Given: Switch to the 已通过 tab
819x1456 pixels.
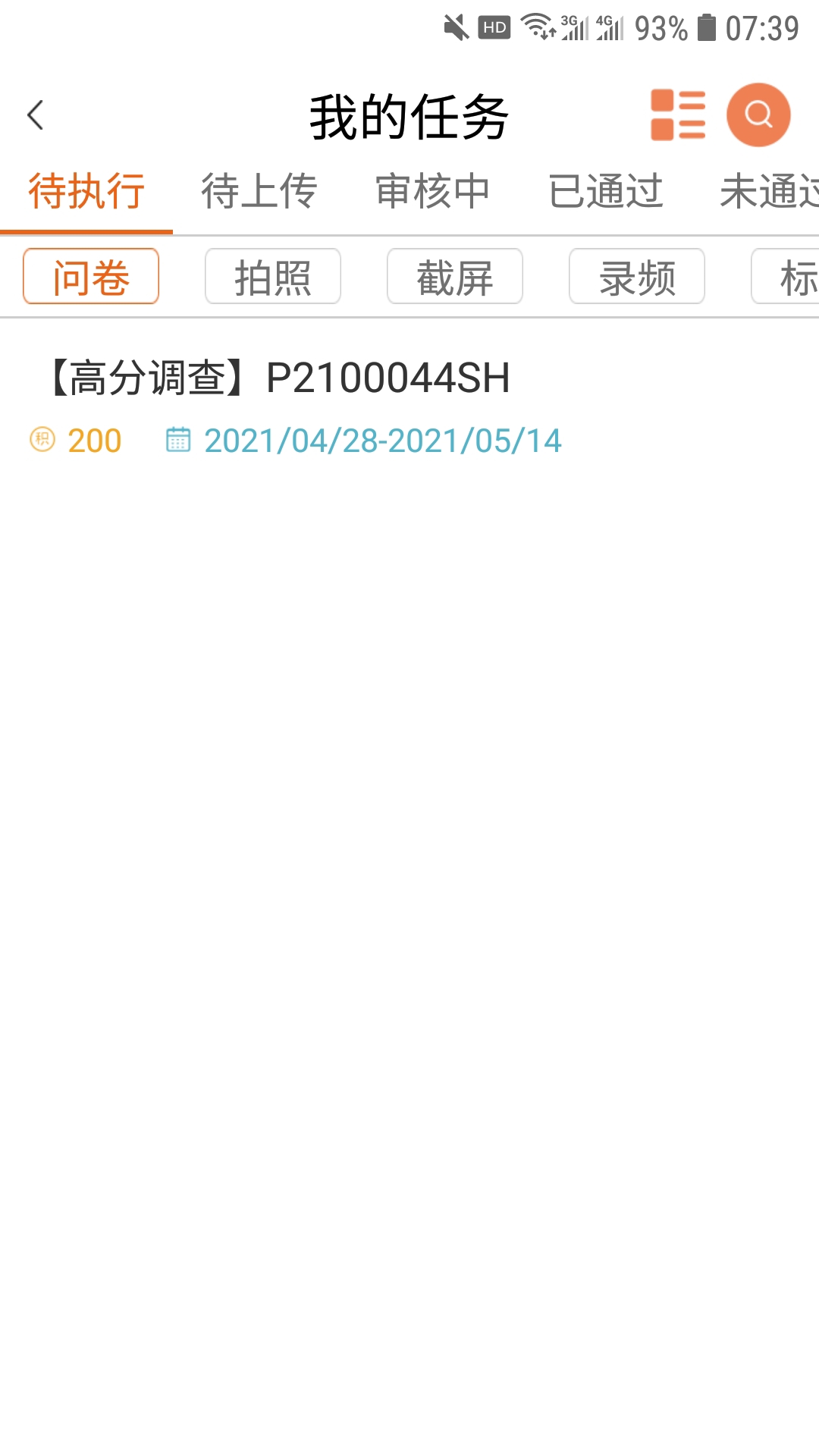Looking at the screenshot, I should [x=606, y=191].
